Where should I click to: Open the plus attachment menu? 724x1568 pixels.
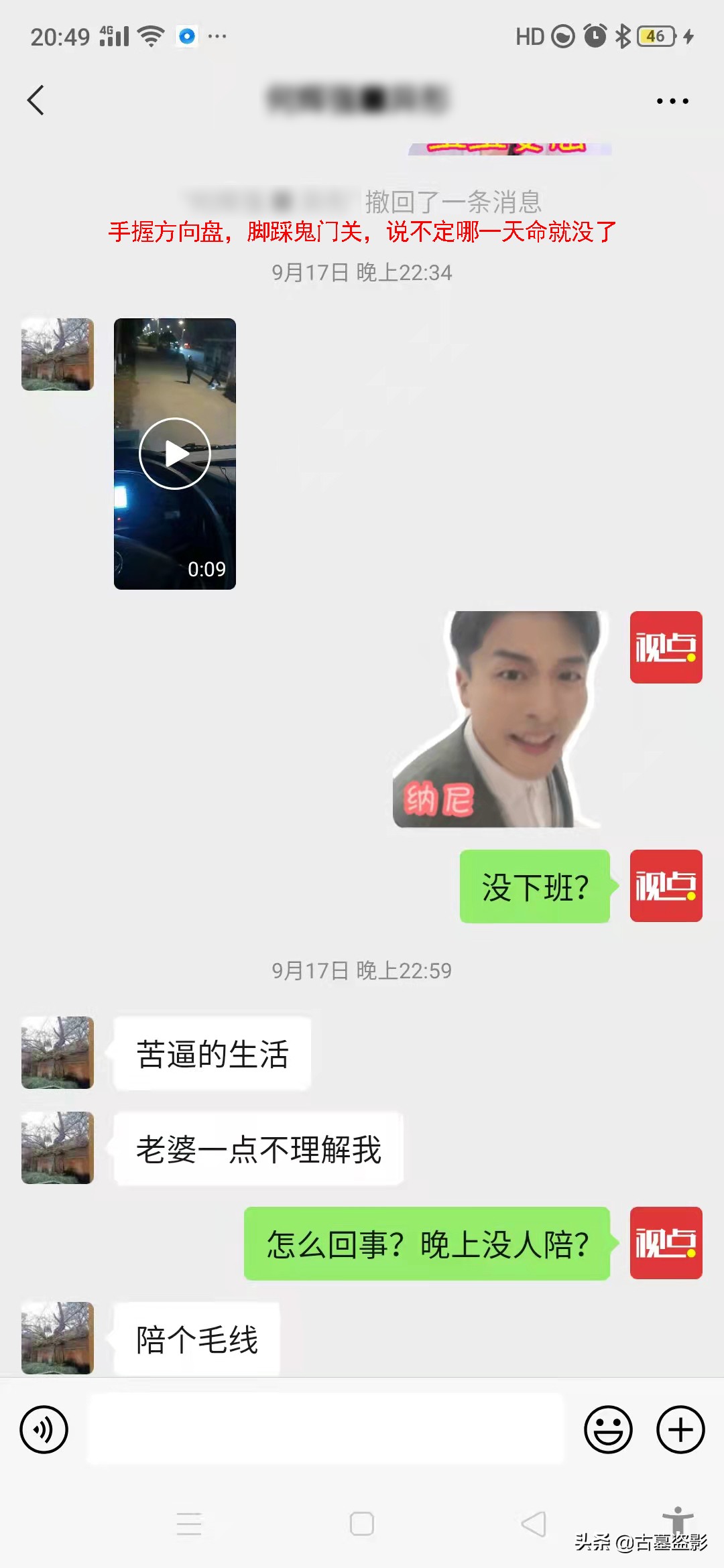pos(680,1429)
